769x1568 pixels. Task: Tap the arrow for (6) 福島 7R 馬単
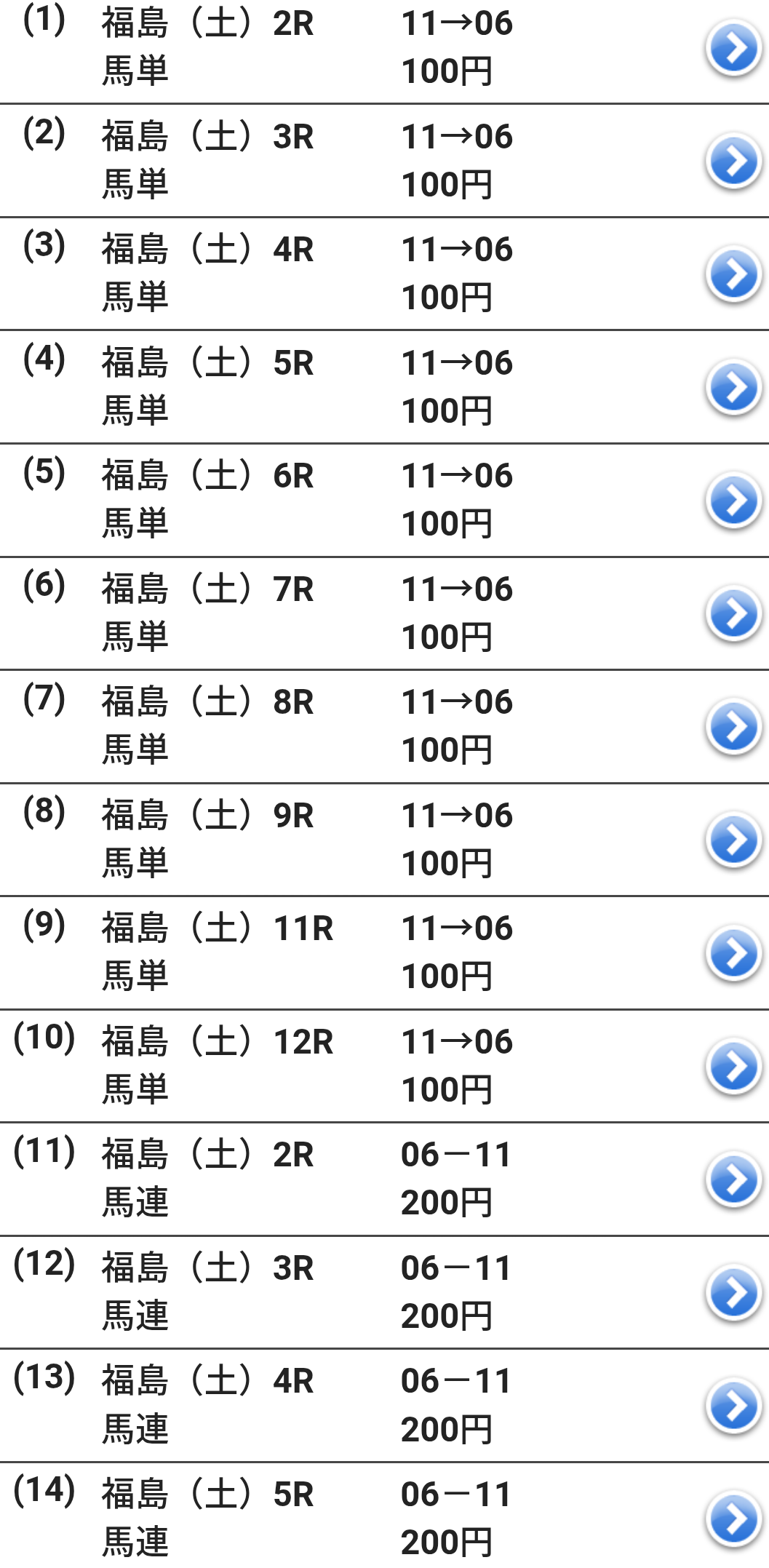pos(734,614)
